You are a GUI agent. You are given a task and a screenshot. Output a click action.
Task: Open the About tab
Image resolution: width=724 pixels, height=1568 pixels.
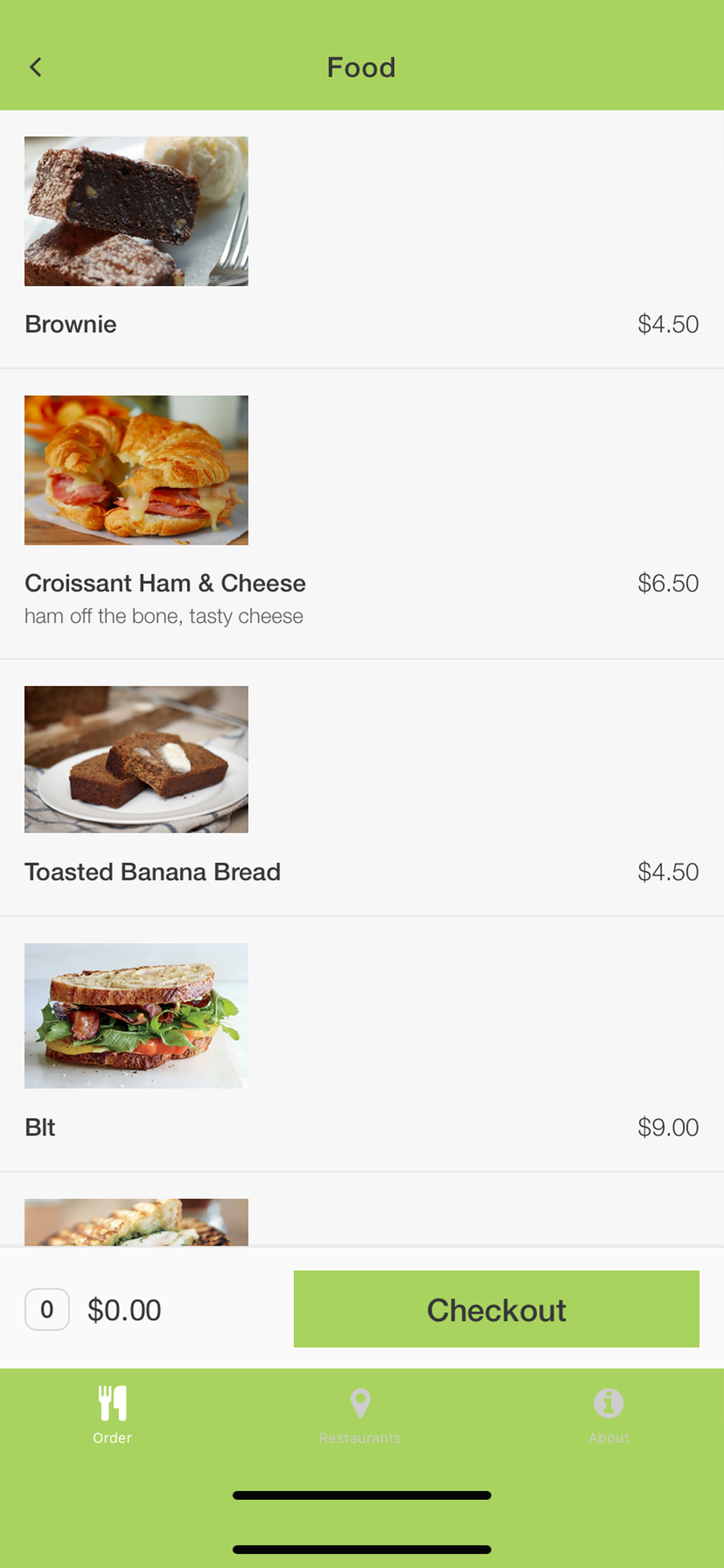click(609, 1416)
